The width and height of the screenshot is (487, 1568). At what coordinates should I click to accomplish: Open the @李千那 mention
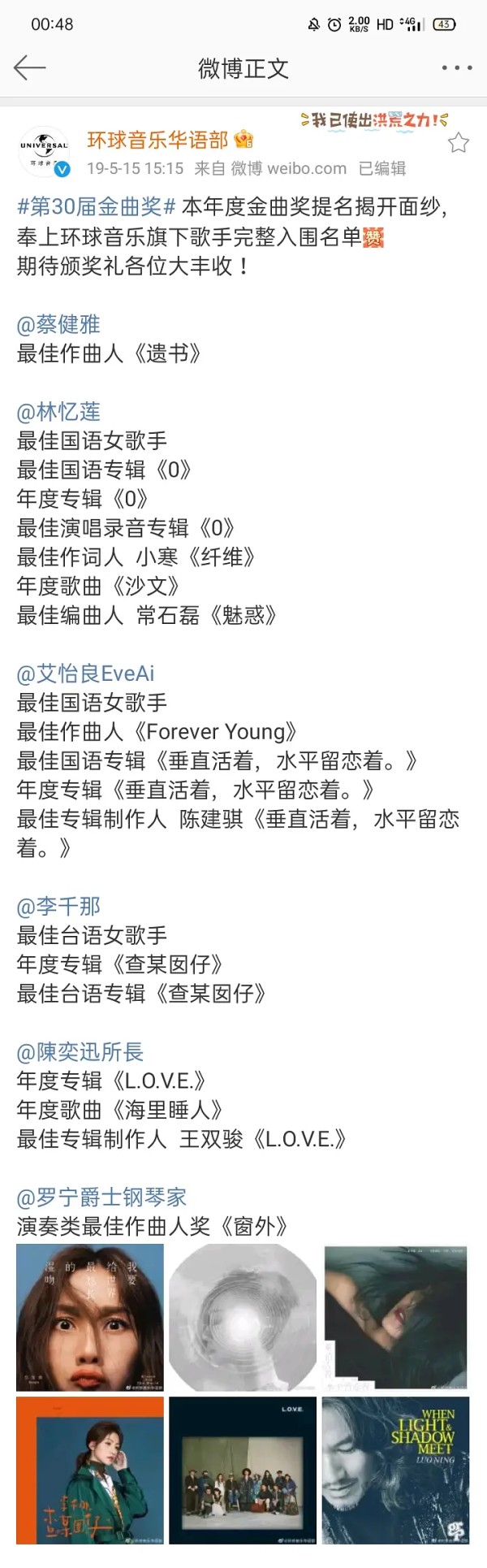pyautogui.click(x=58, y=906)
